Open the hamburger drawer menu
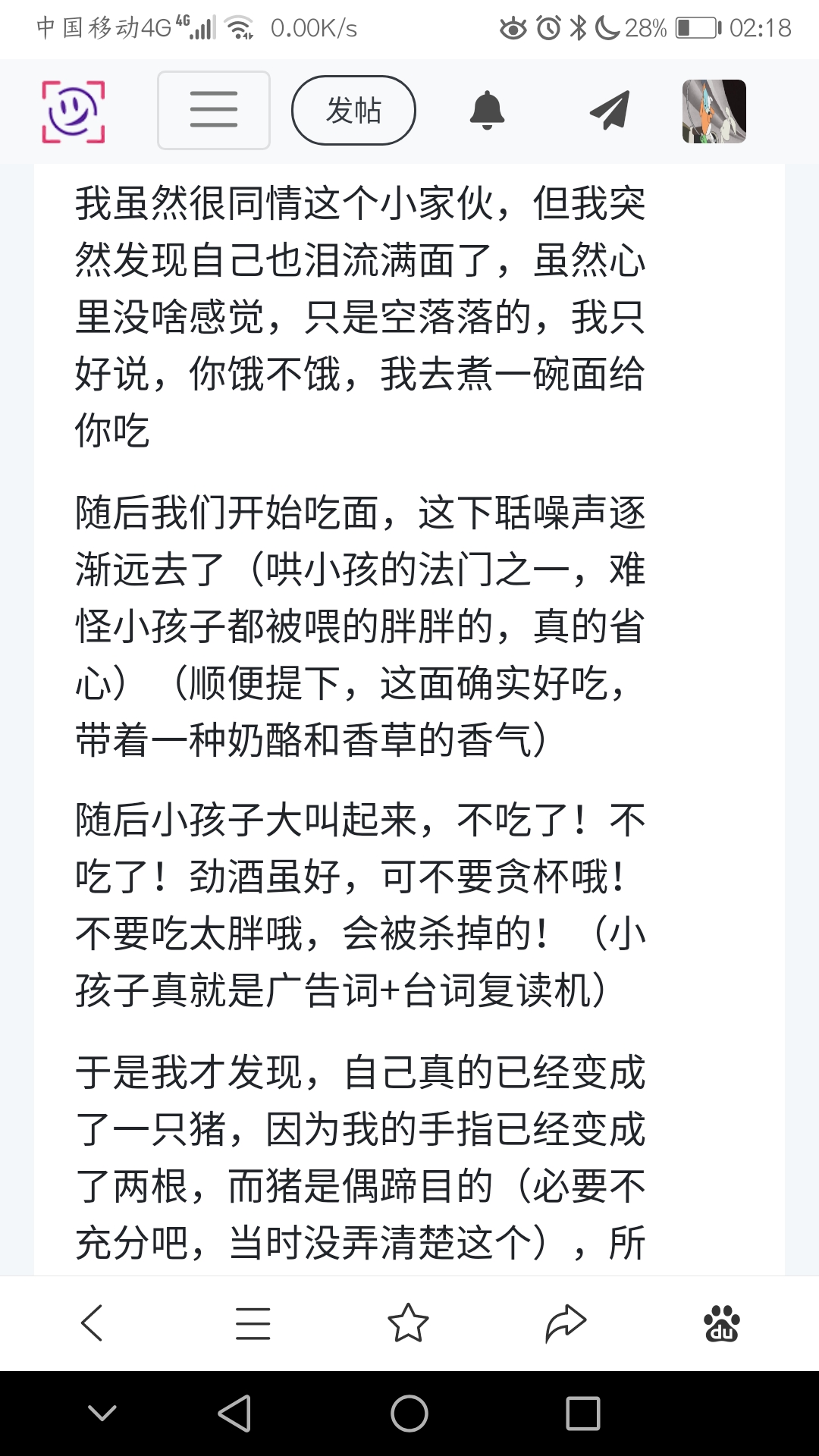This screenshot has height=1456, width=819. point(214,111)
